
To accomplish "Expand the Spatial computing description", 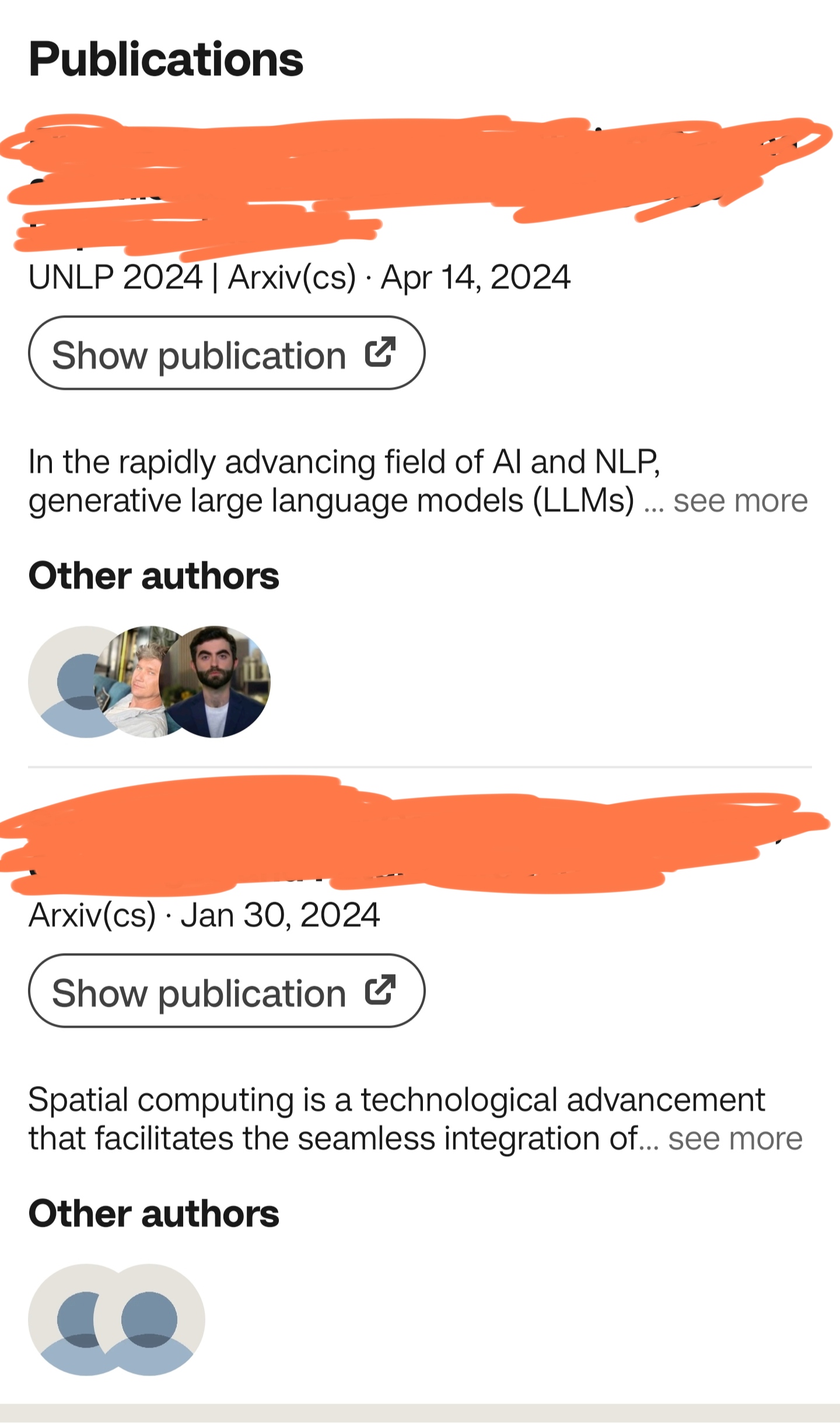I will pyautogui.click(x=735, y=1139).
